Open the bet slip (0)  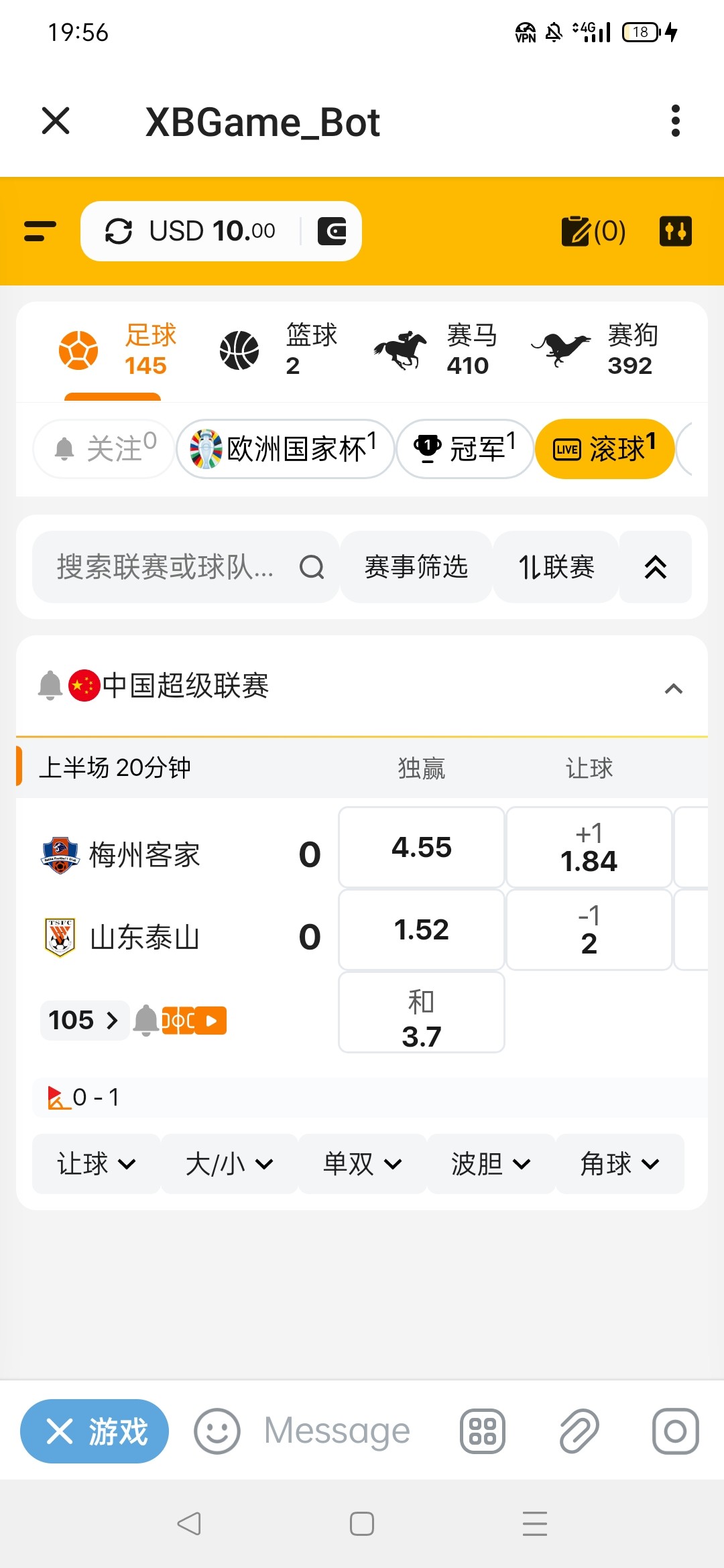(594, 231)
